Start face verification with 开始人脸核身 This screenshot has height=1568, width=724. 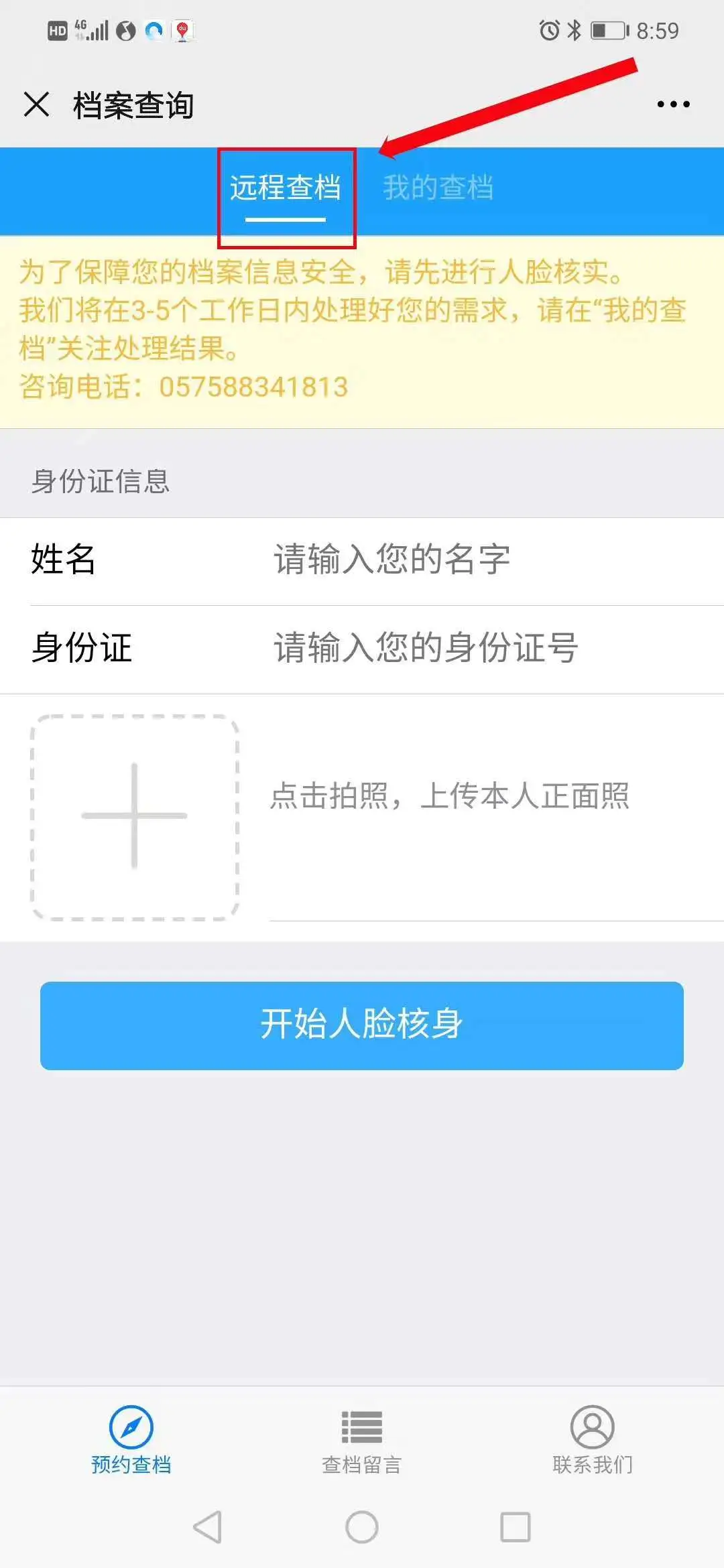(x=362, y=1025)
